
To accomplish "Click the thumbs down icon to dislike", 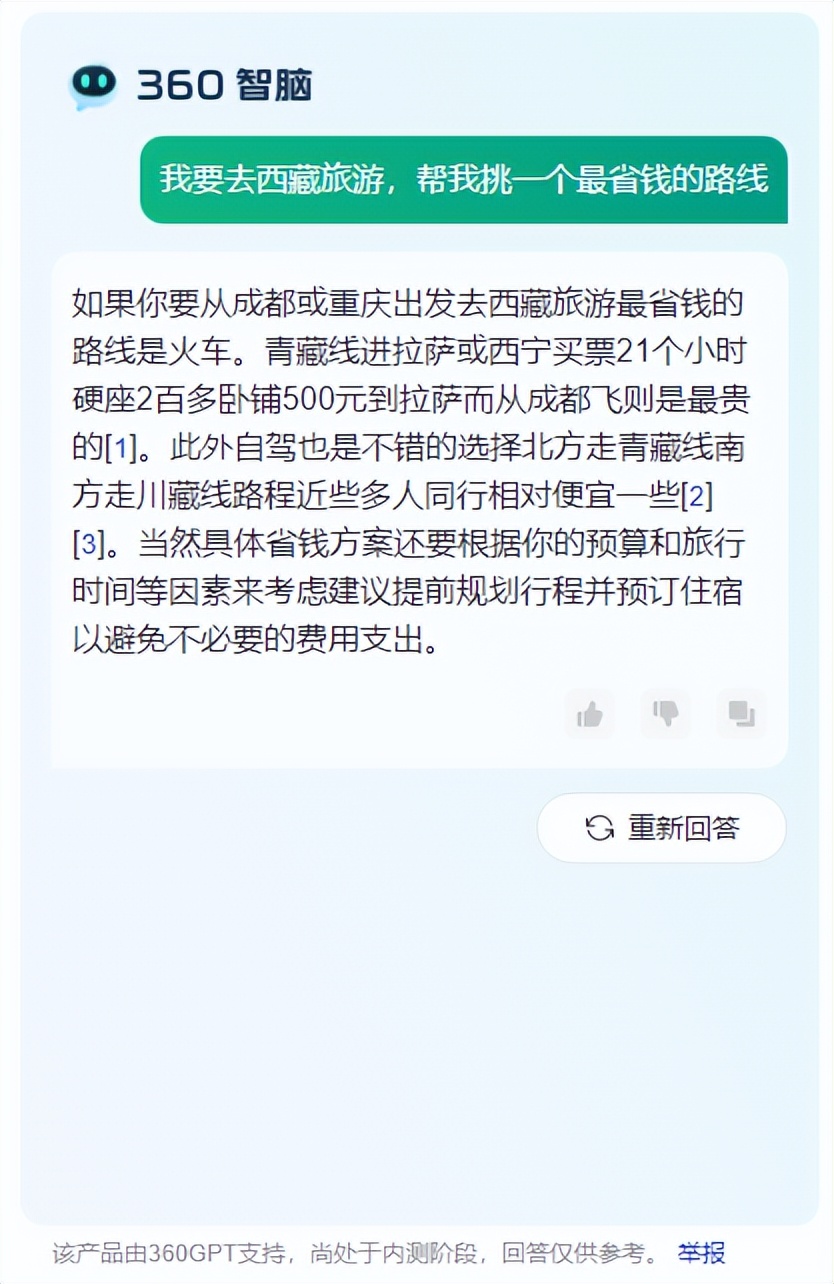I will pos(665,714).
